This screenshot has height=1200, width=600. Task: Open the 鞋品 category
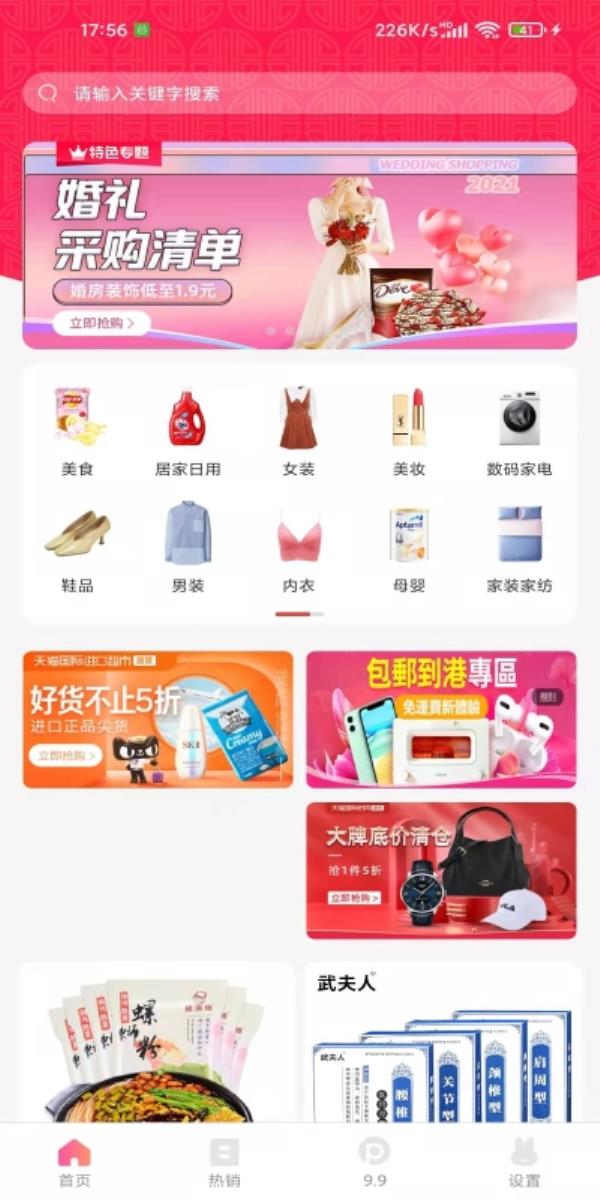(x=78, y=548)
